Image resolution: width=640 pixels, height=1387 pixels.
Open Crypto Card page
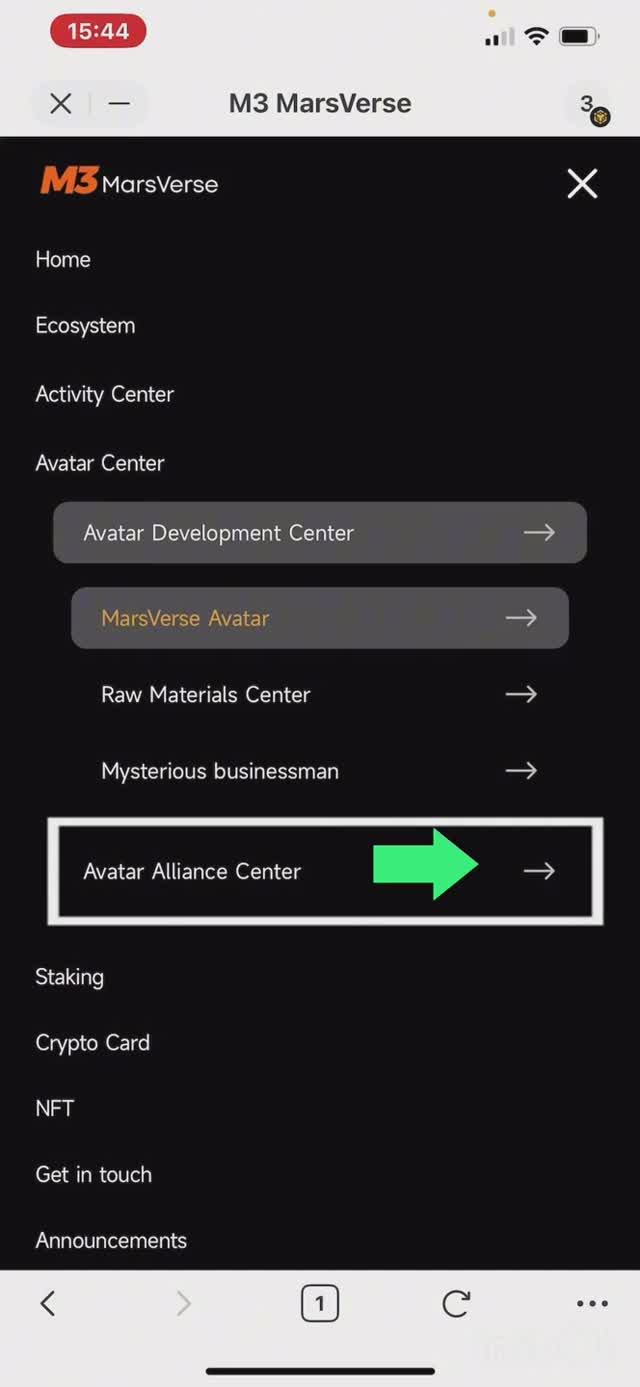coord(92,1043)
